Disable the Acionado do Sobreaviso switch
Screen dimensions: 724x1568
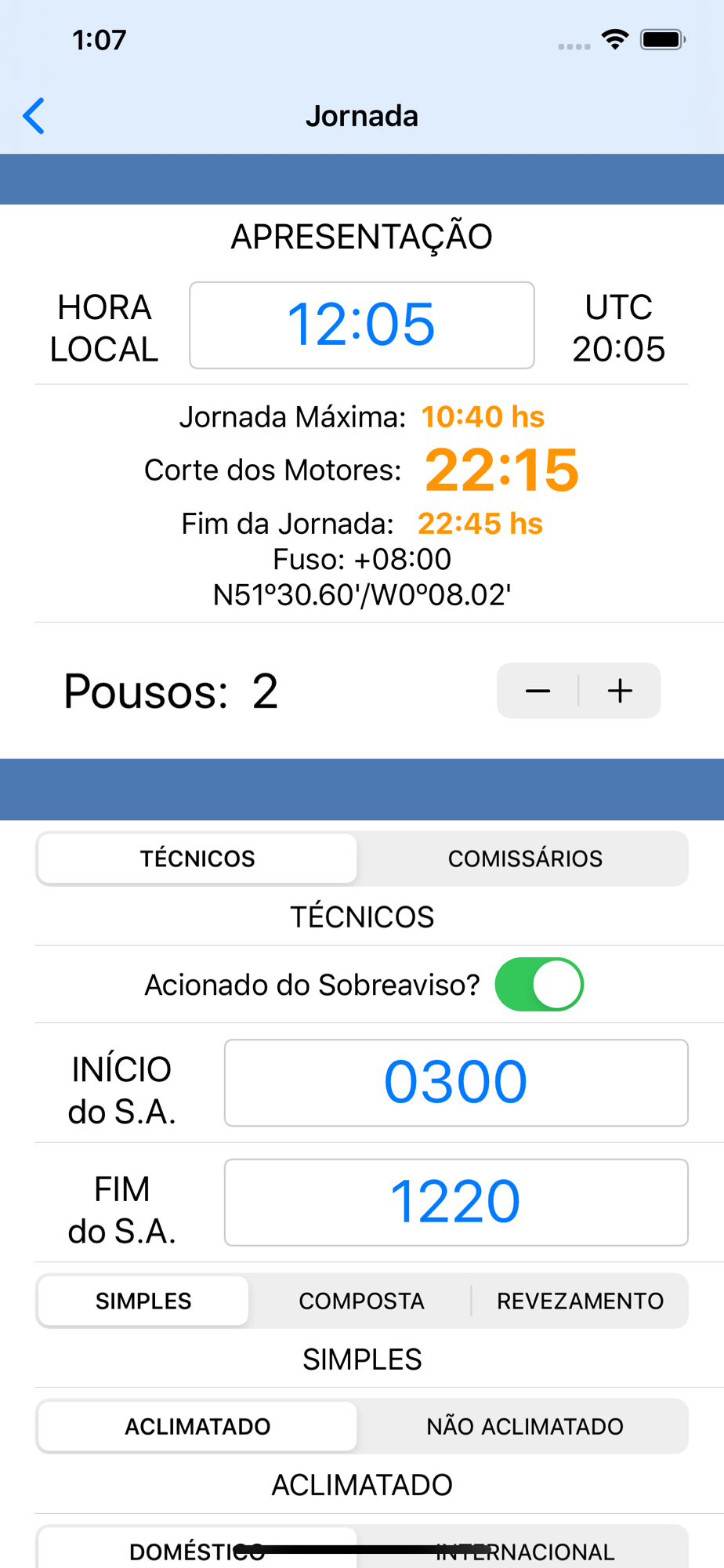(539, 985)
